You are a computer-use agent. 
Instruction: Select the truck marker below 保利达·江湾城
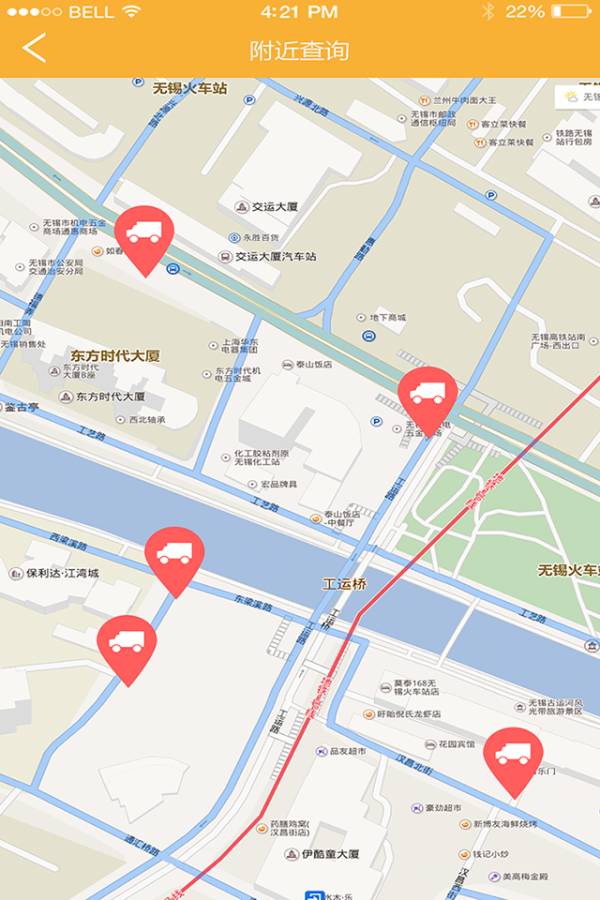[x=127, y=643]
